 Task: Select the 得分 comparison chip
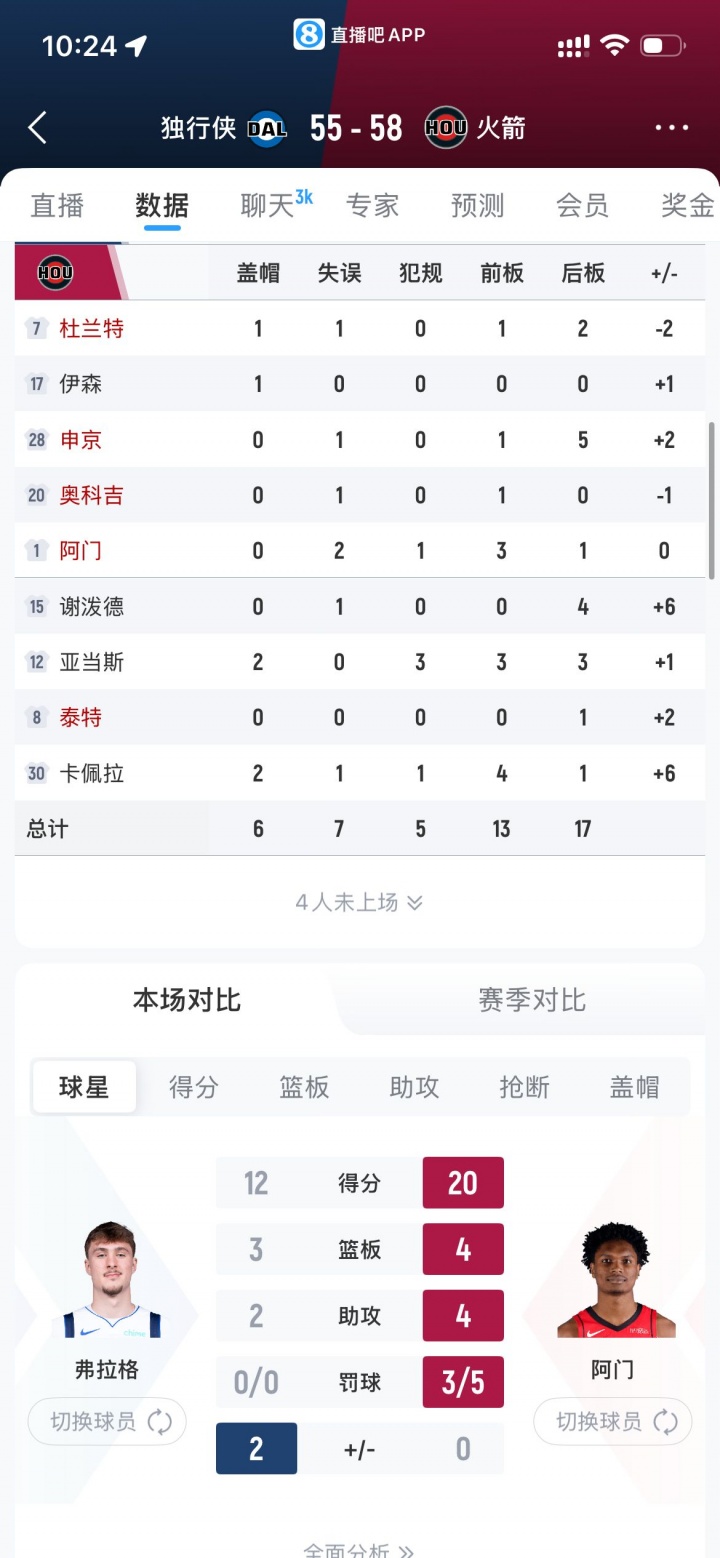[193, 1087]
